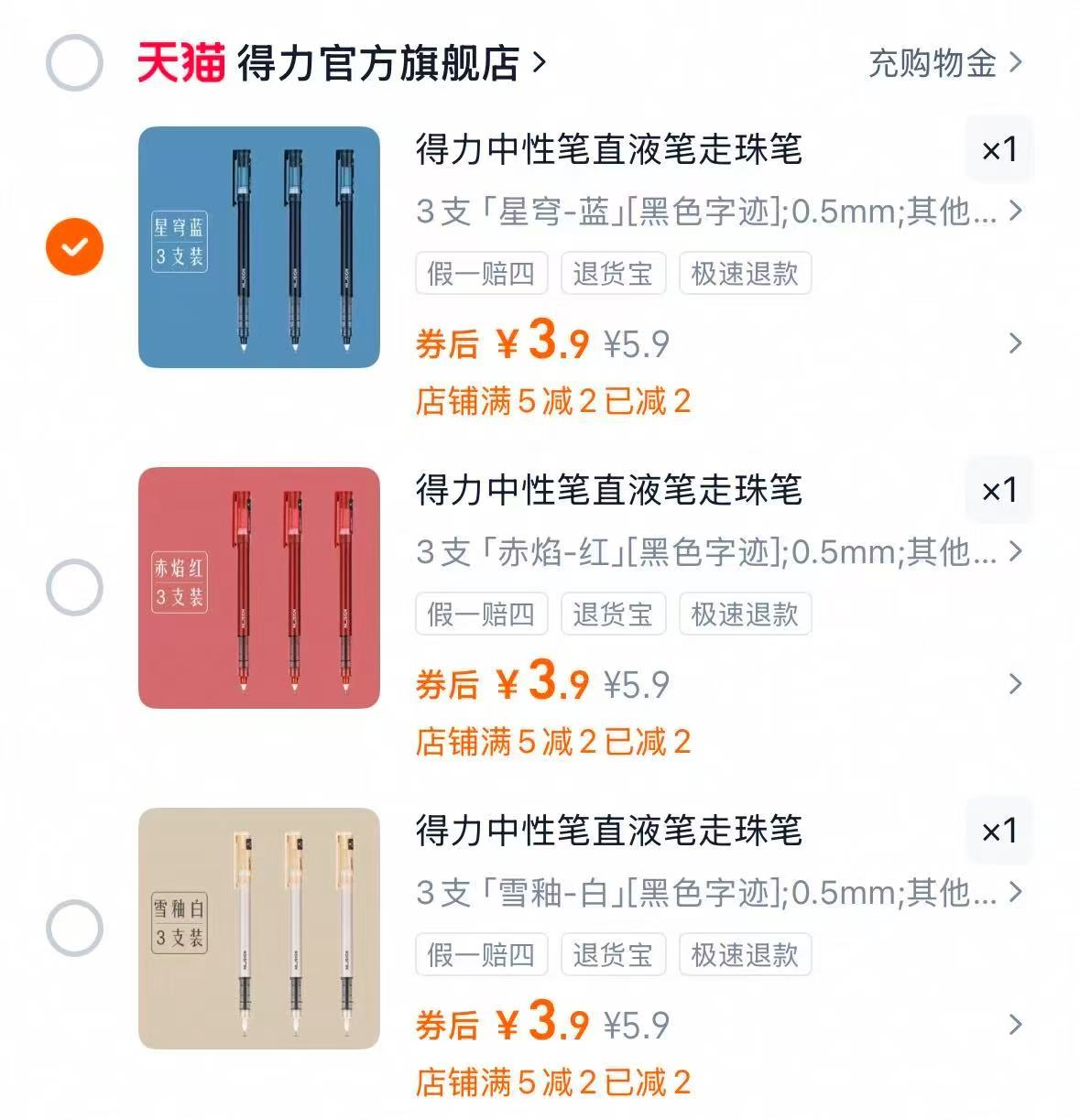Viewport: 1080px width, 1120px height.
Task: Open the 雪釉白 white pen product thumbnail
Action: tap(258, 925)
